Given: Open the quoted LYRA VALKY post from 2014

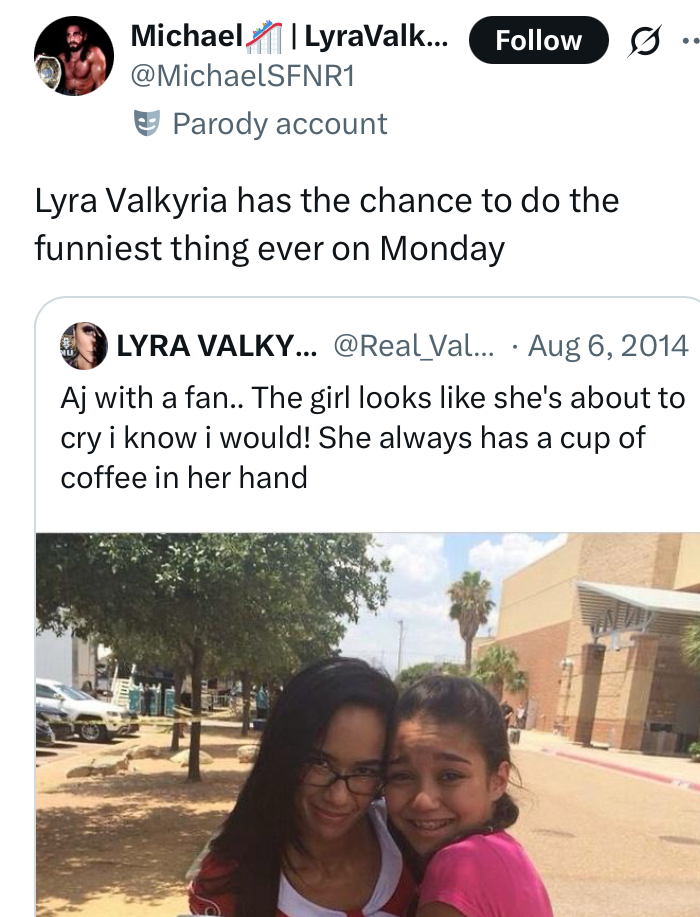Looking at the screenshot, I should [x=372, y=437].
